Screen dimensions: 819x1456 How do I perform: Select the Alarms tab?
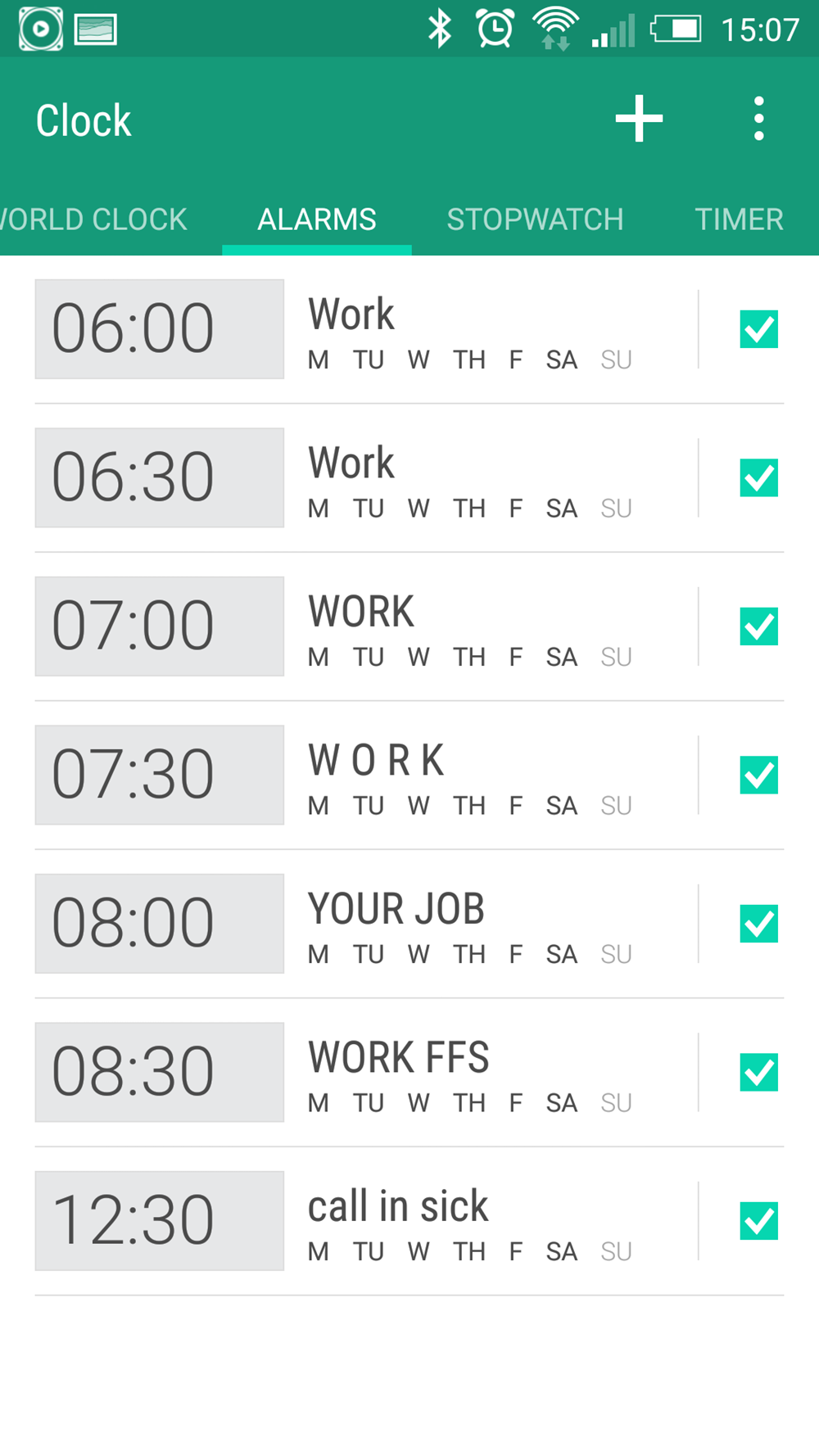pos(317,219)
